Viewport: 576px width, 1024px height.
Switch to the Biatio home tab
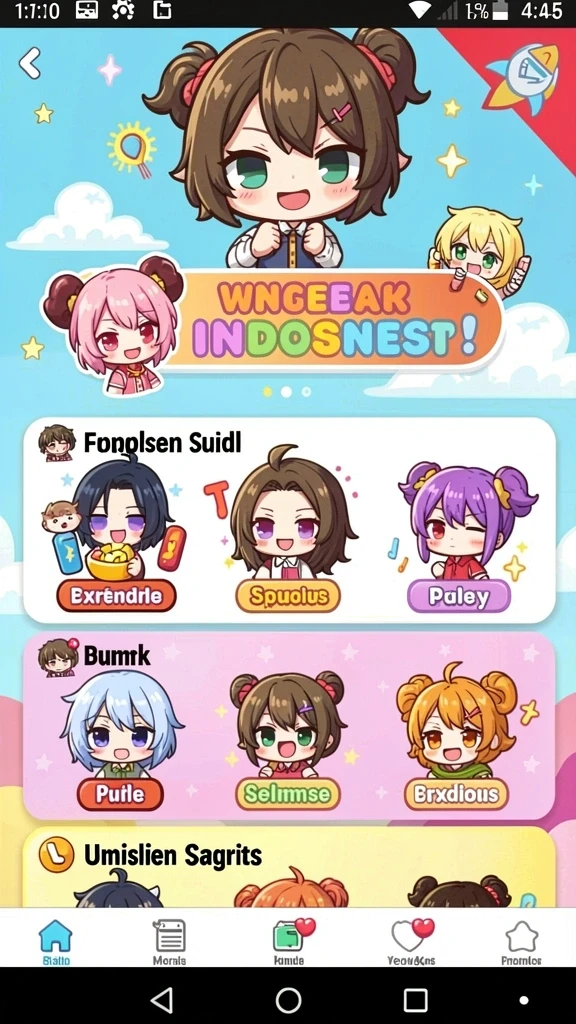56,942
